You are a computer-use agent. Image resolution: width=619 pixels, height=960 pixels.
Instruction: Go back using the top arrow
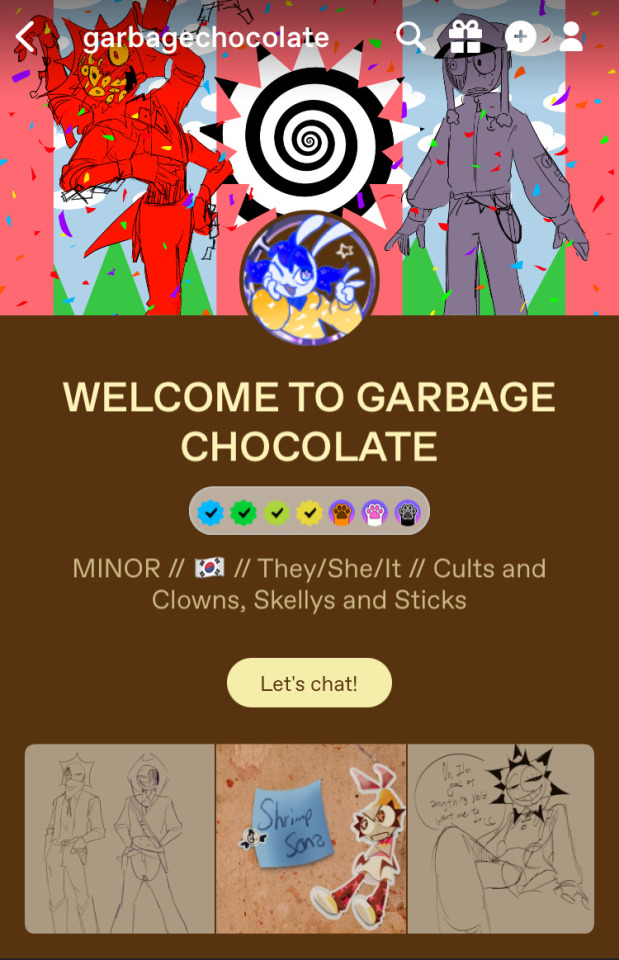[26, 38]
